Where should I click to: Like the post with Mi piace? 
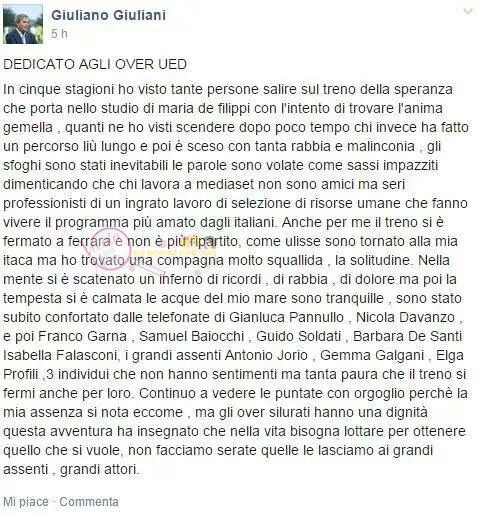26,502
